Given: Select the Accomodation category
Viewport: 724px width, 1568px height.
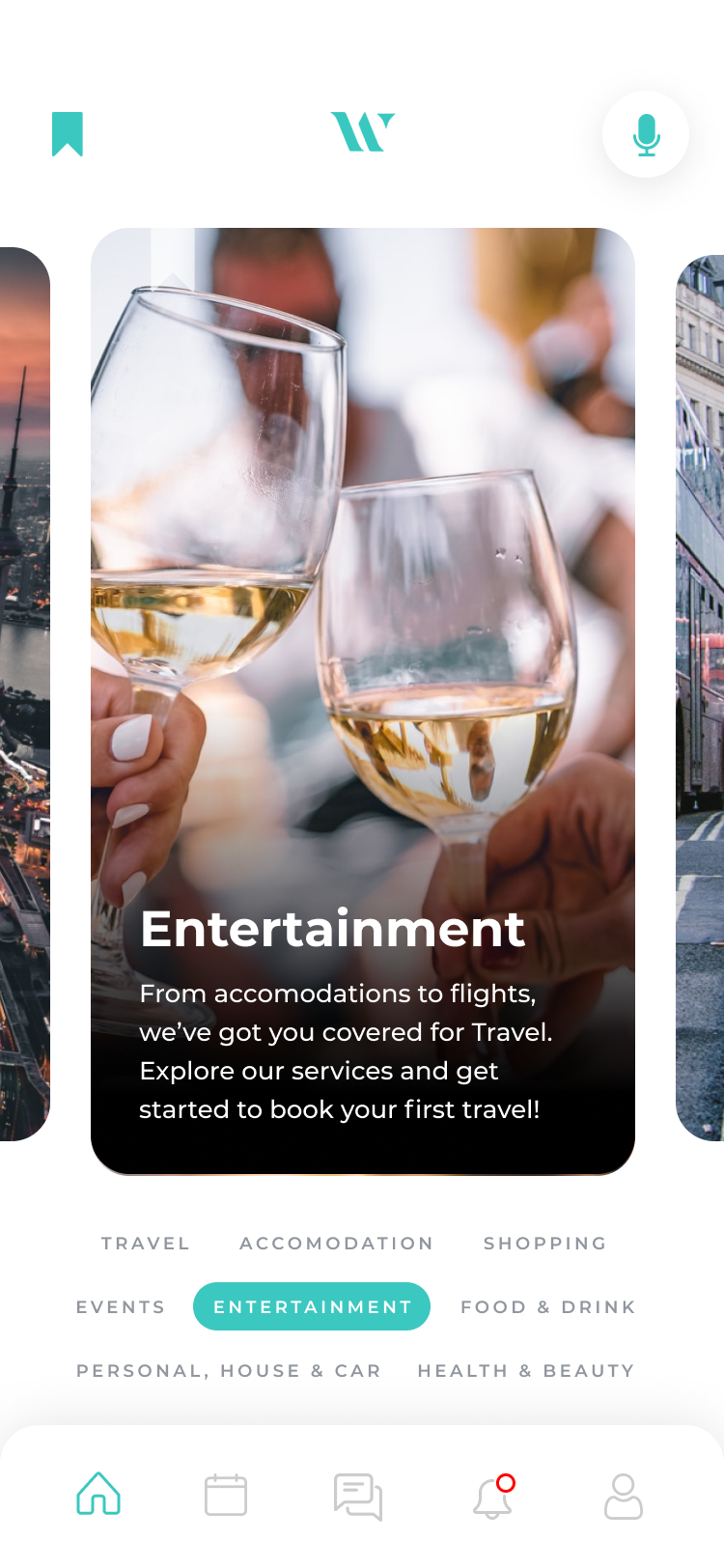Looking at the screenshot, I should [x=337, y=1244].
